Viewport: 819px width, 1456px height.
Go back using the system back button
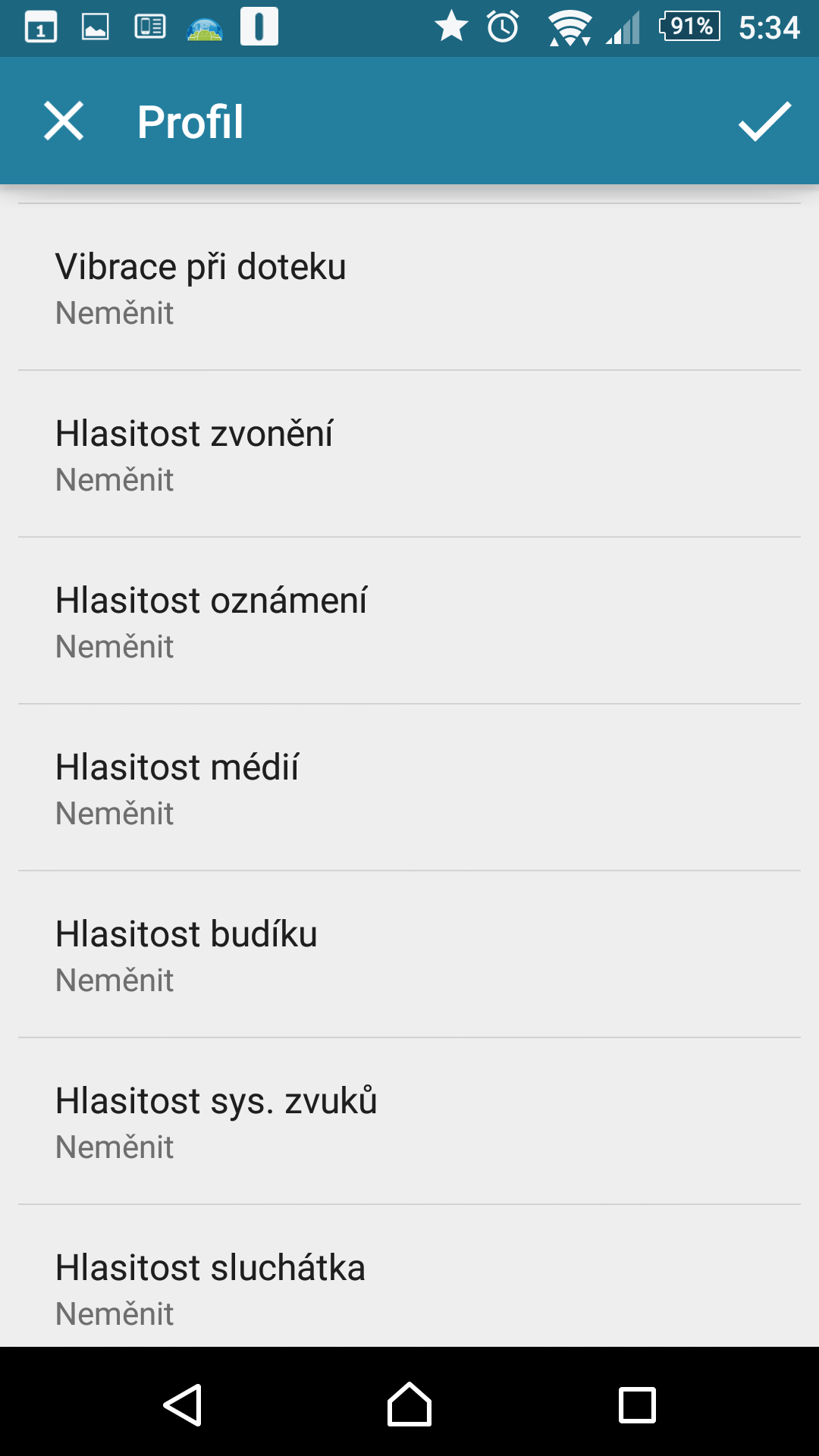pyautogui.click(x=183, y=1405)
